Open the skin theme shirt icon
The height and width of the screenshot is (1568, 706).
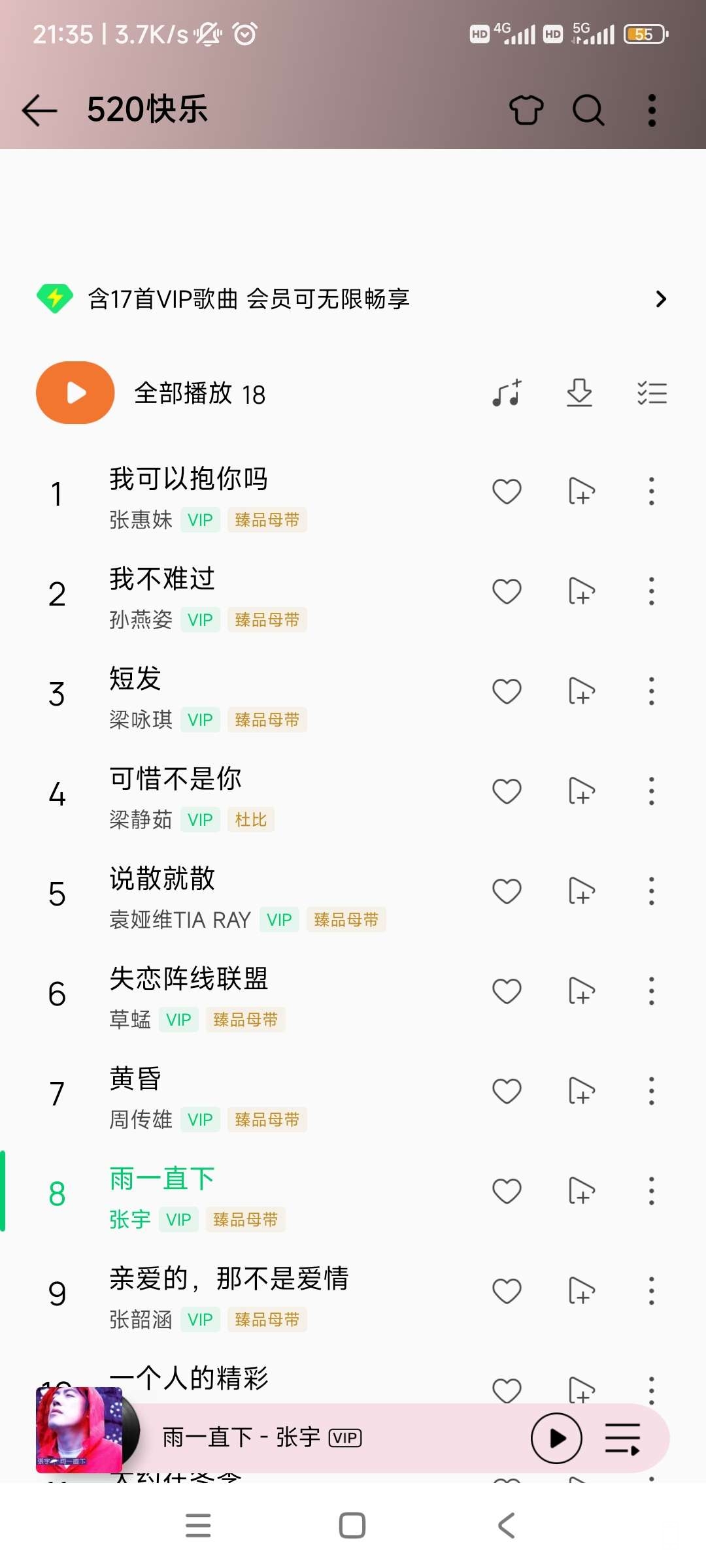[526, 110]
